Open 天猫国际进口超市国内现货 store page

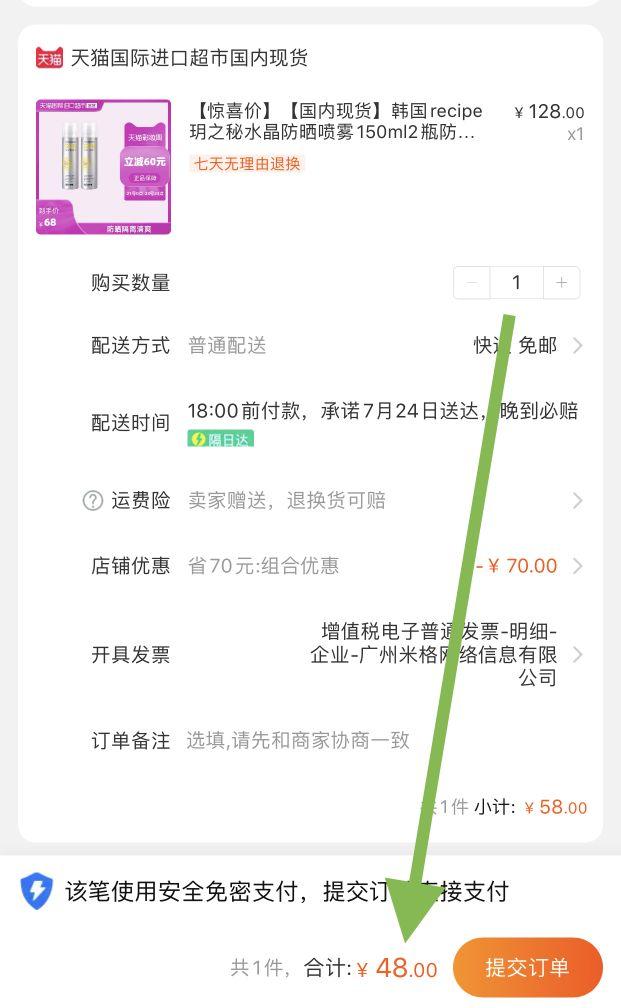coord(188,58)
